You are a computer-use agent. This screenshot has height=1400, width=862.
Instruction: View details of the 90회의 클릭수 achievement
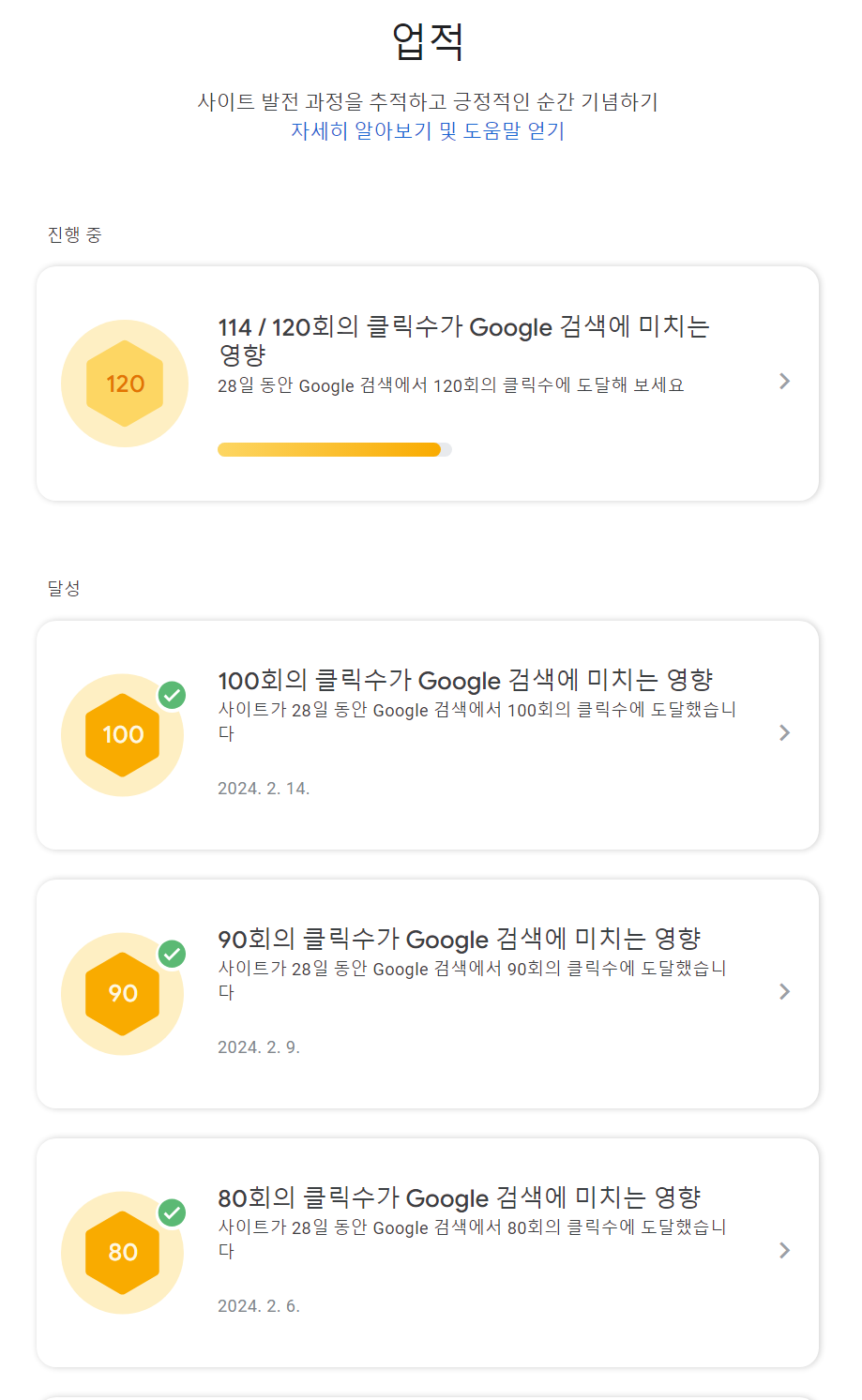428,994
